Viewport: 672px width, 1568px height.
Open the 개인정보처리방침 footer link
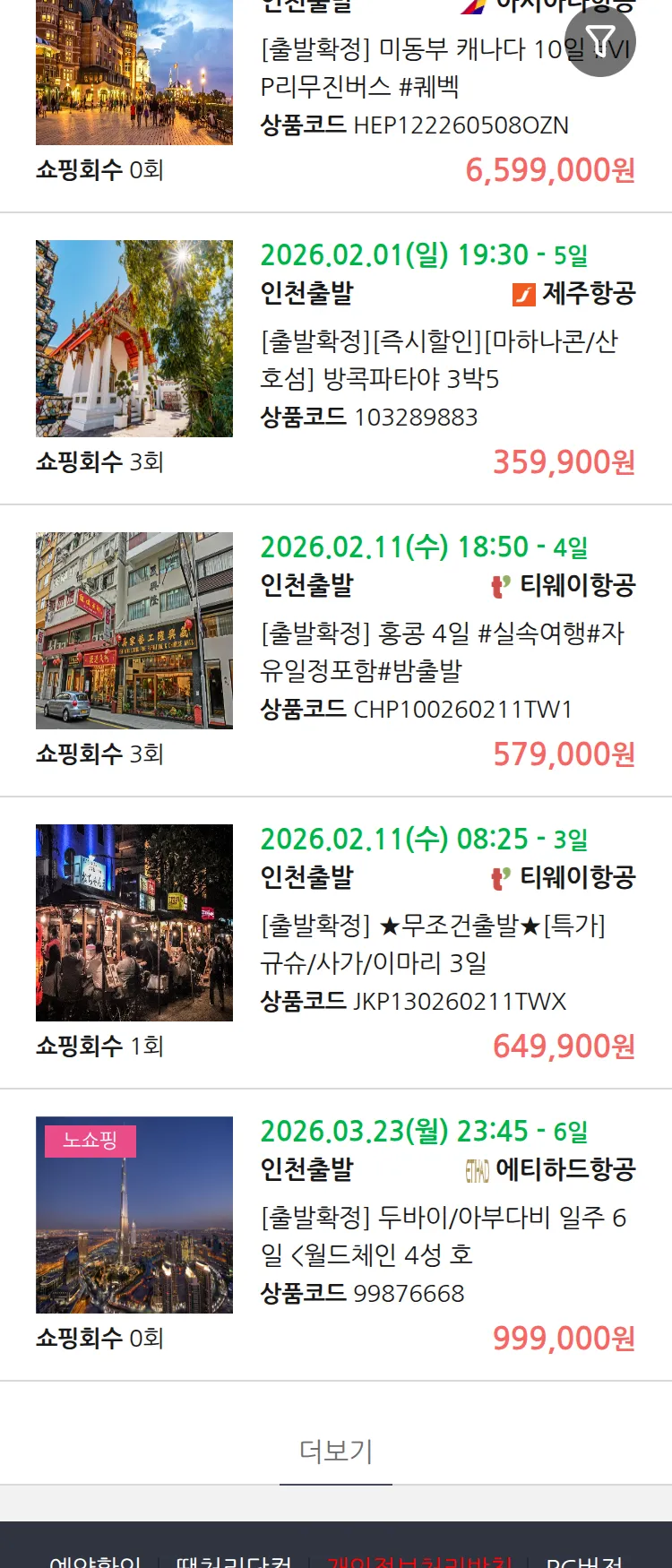click(x=419, y=1559)
